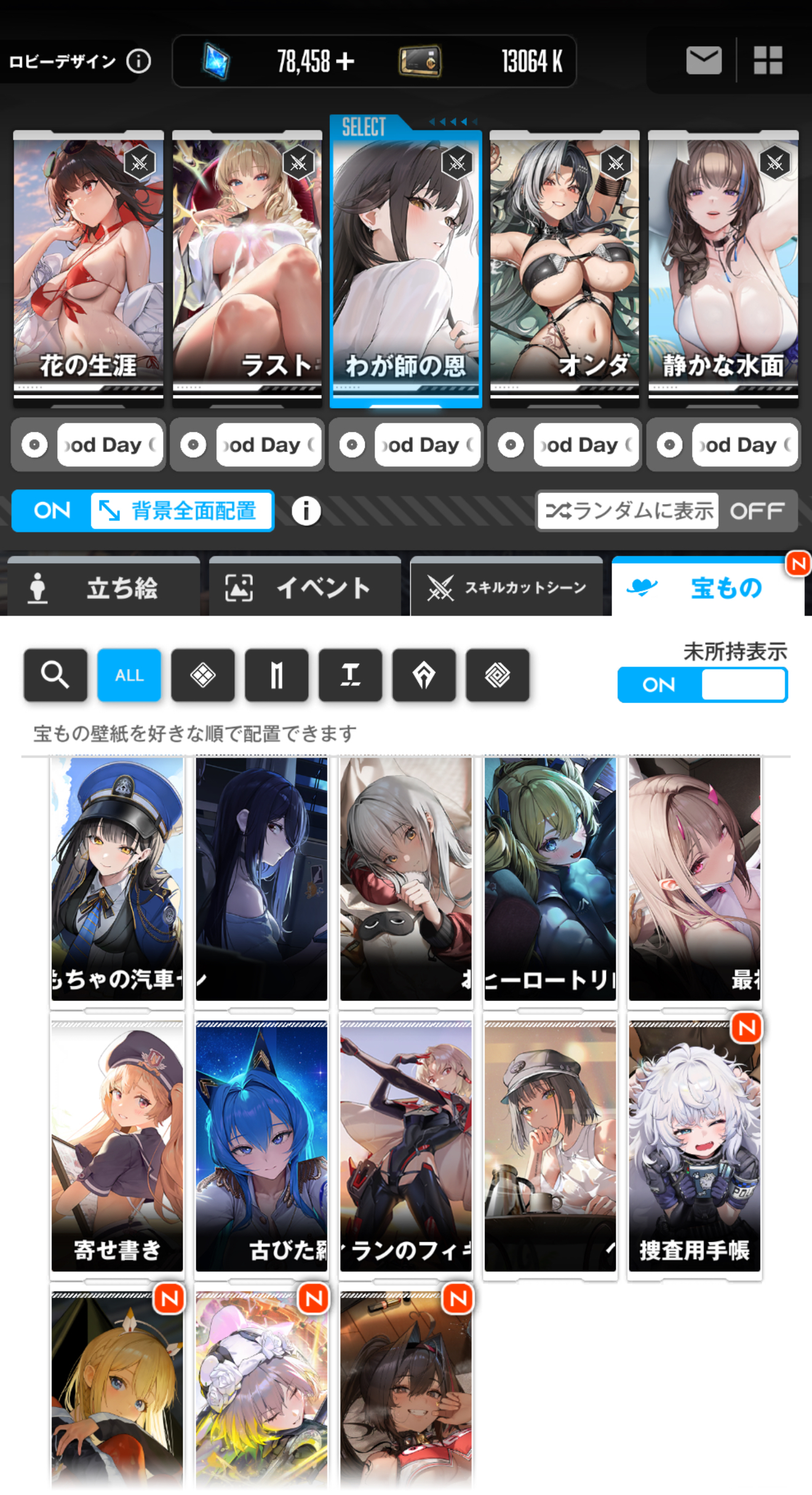812x1495 pixels.
Task: Choose the 捜査用手帳 wallpaper
Action: 694,1145
